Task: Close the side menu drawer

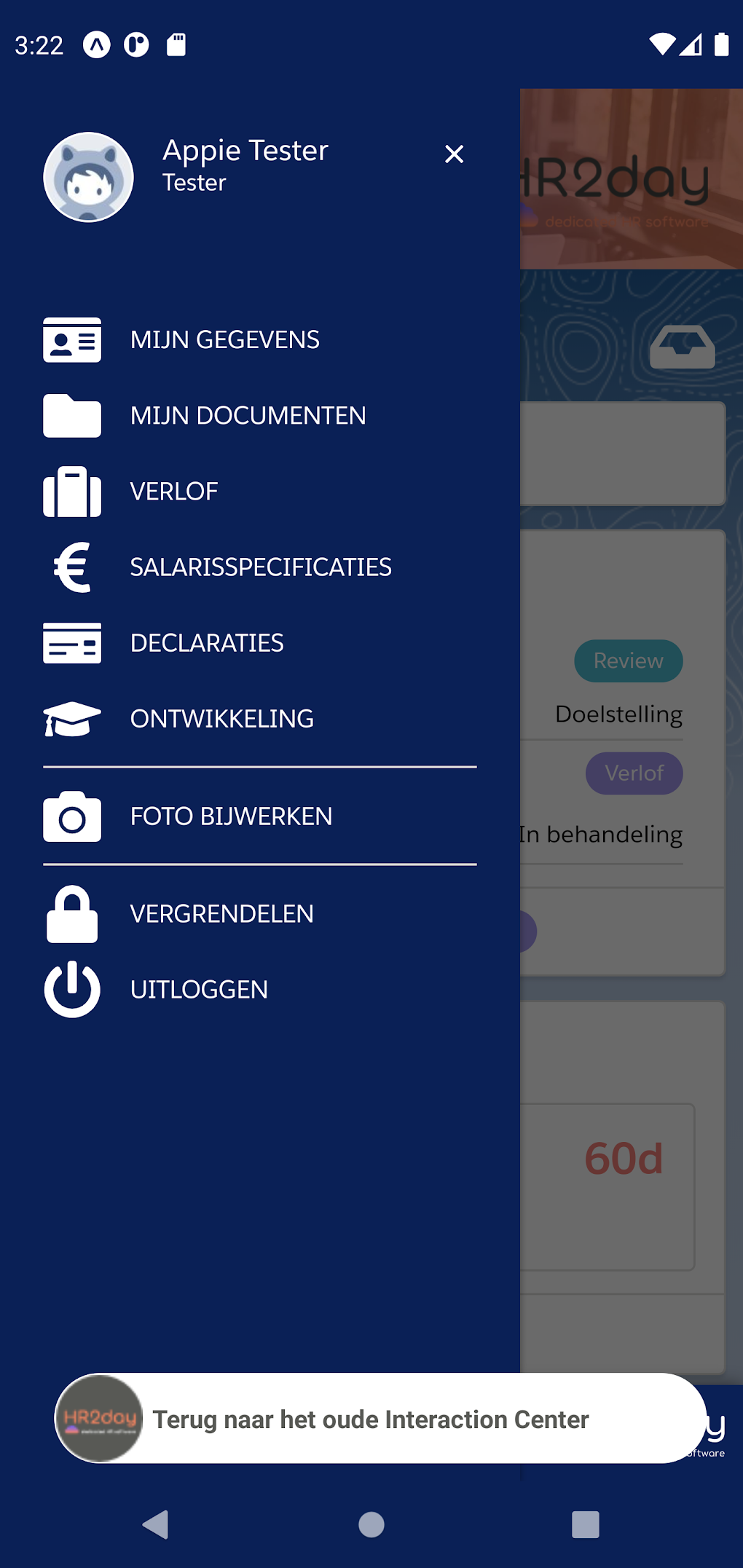Action: coord(454,154)
